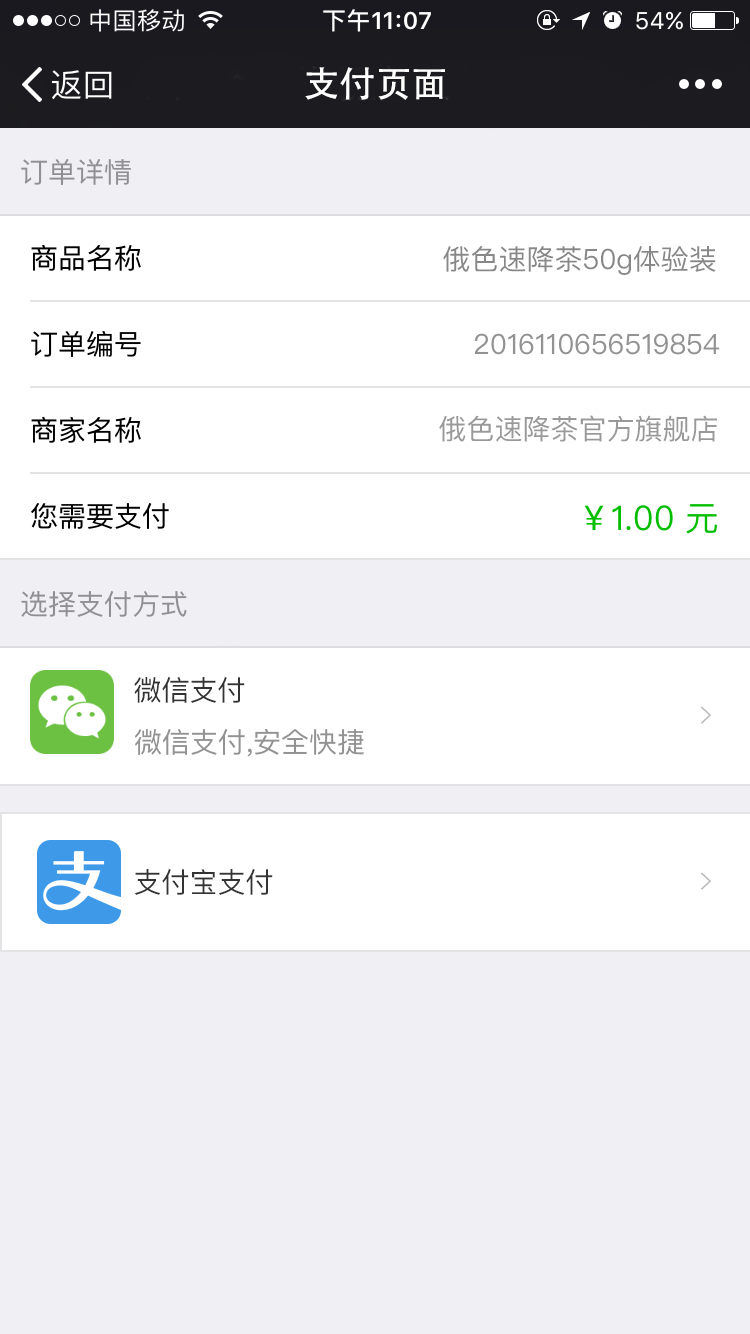Open the three-dot overflow menu

coord(700,85)
